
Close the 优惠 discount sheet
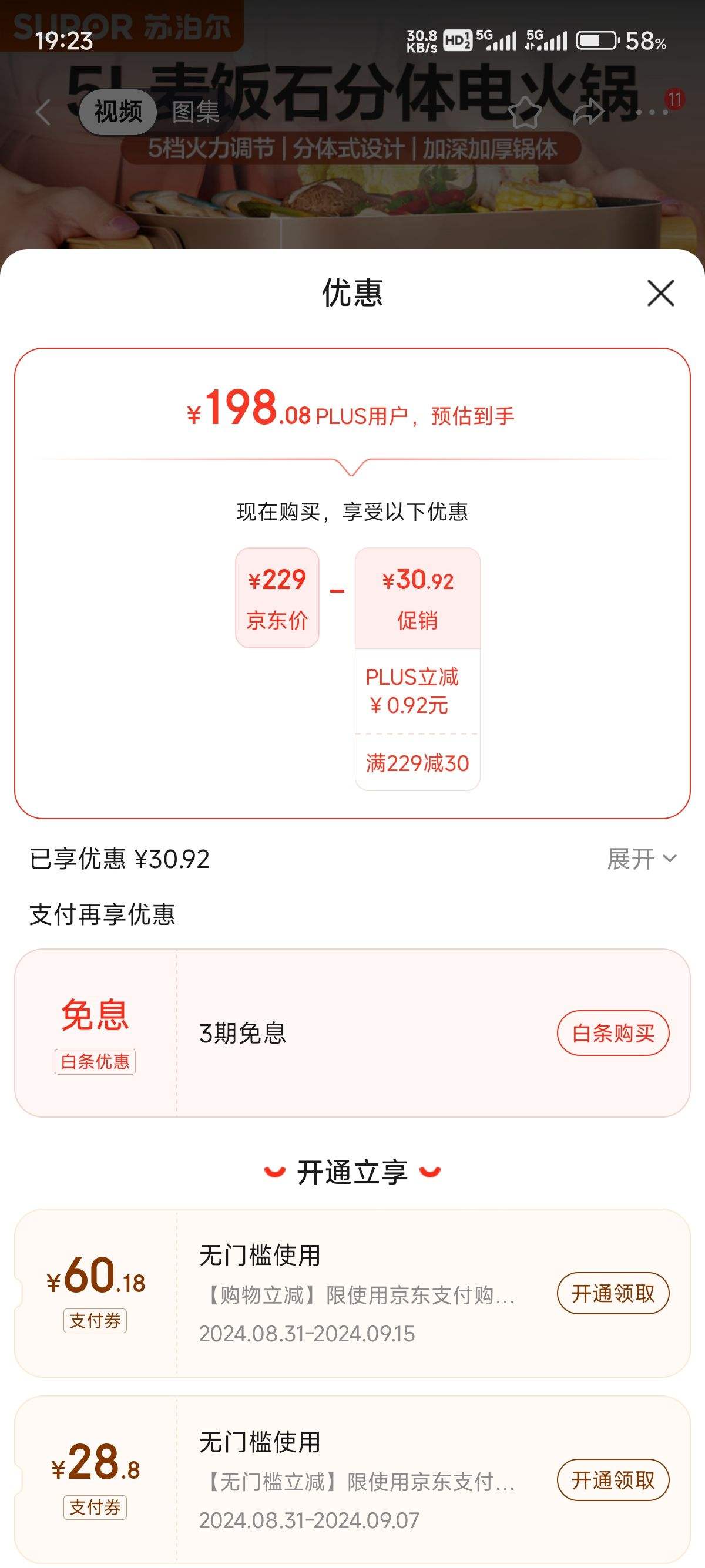660,294
